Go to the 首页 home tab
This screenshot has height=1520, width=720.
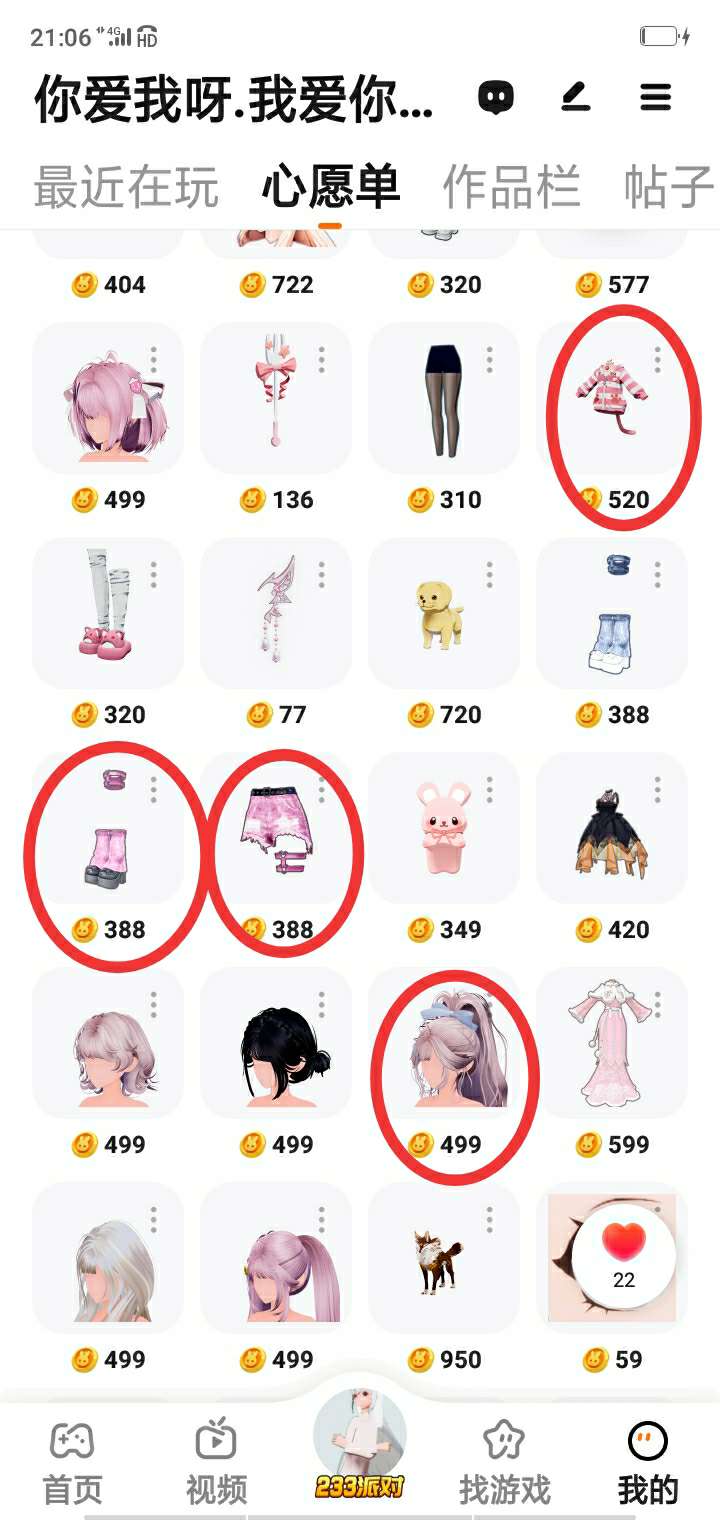(x=72, y=1462)
